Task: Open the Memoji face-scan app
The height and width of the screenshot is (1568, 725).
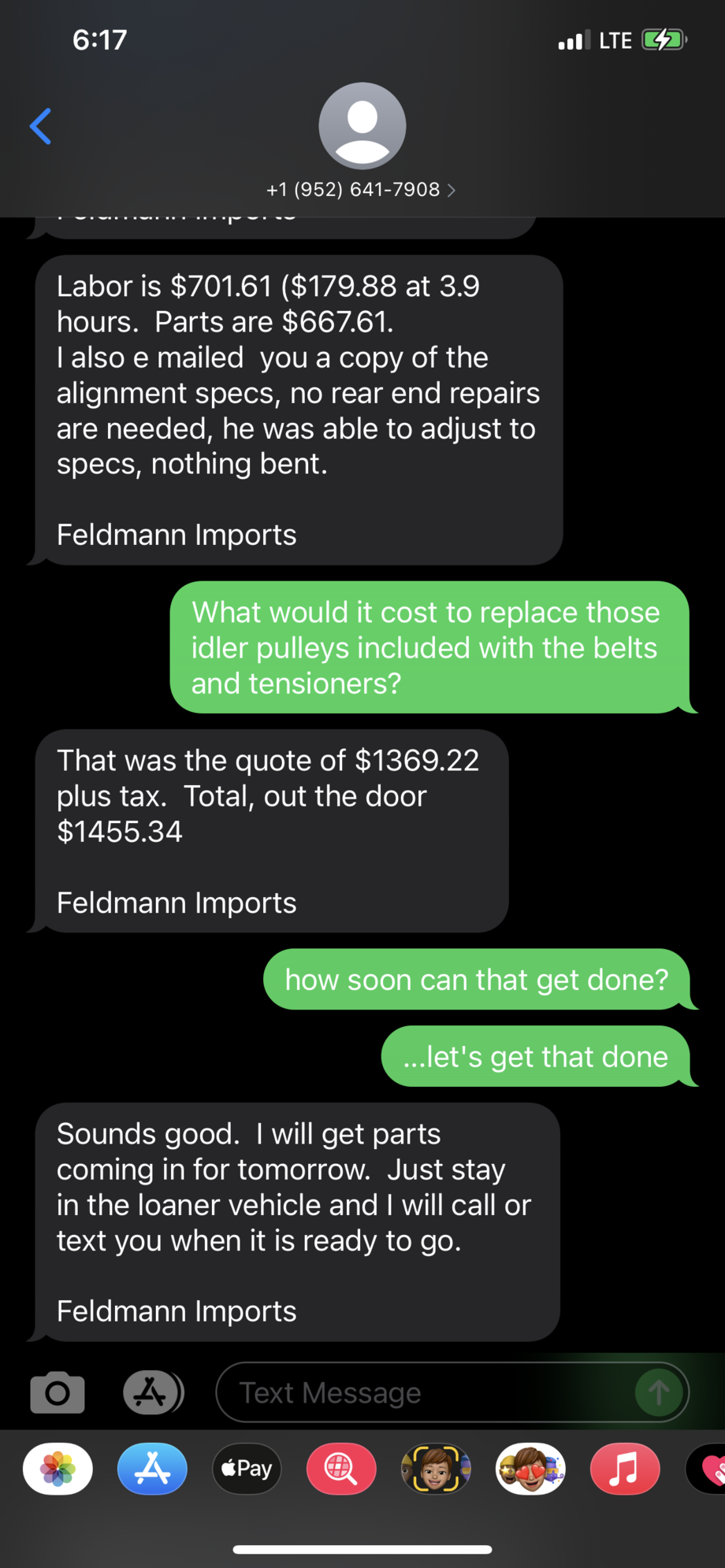Action: (x=436, y=1469)
